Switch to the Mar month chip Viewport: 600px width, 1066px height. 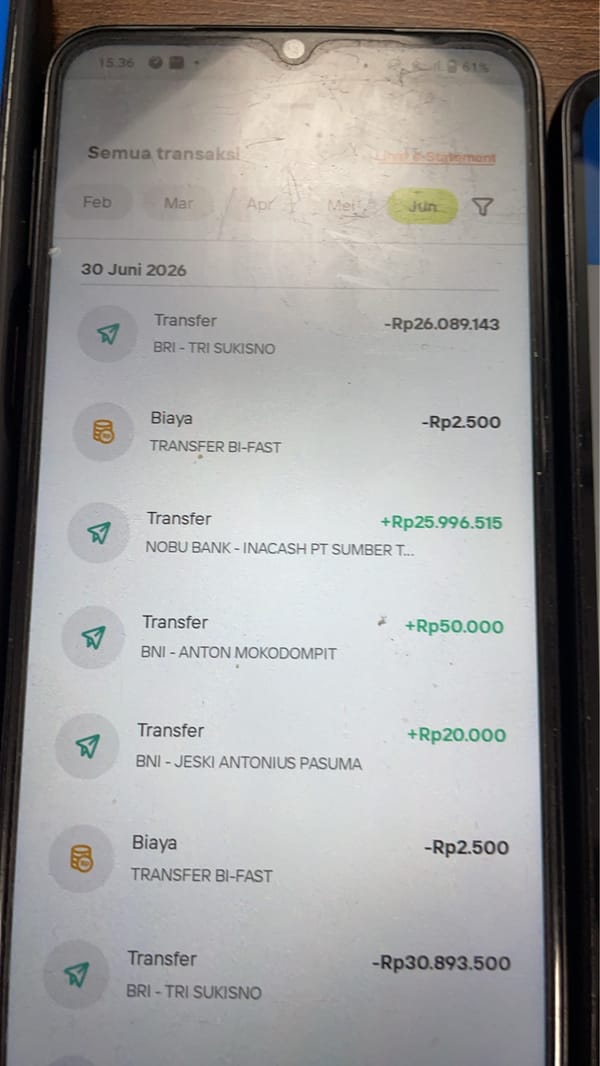tap(178, 203)
